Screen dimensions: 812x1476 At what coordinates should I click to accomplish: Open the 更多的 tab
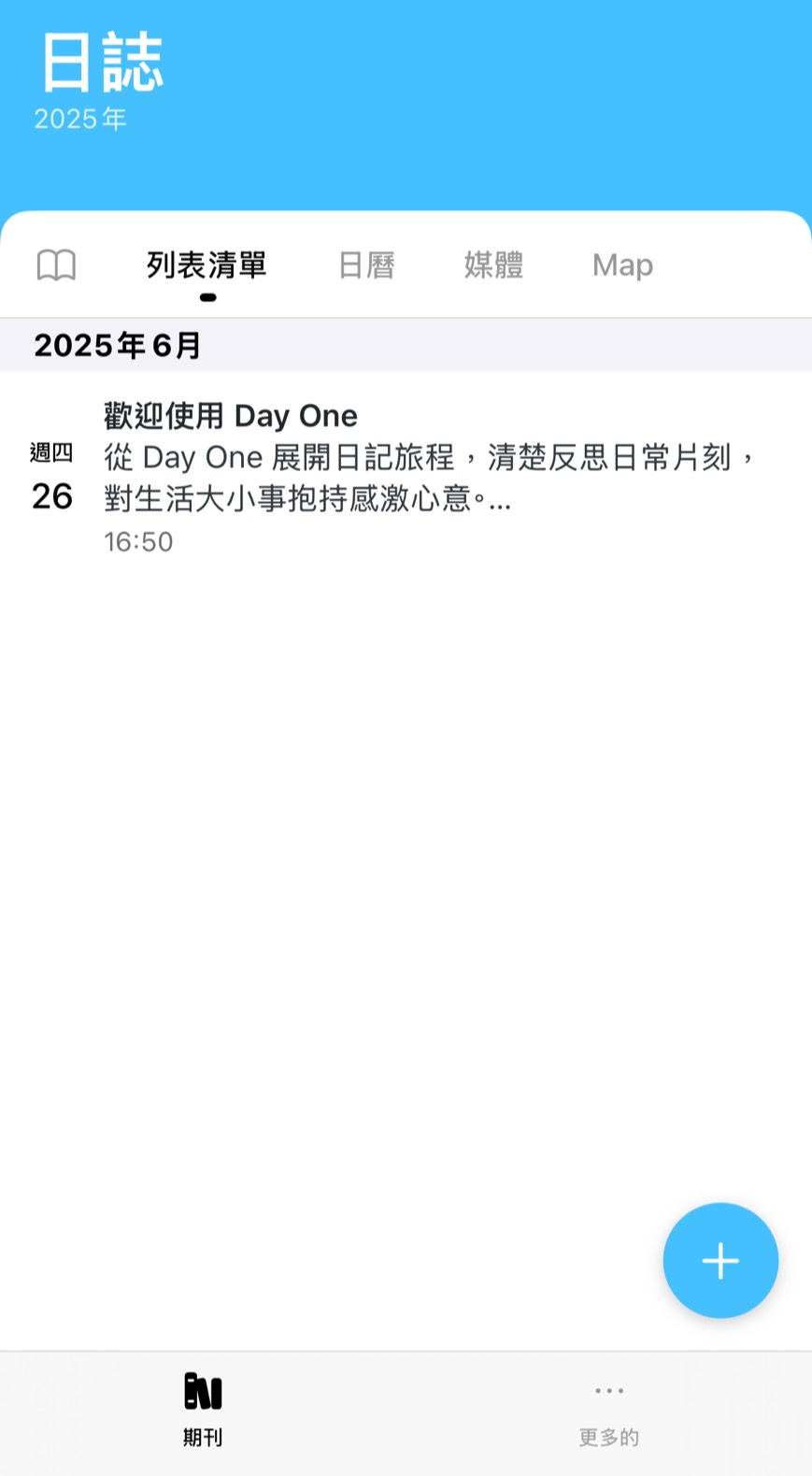click(608, 1410)
